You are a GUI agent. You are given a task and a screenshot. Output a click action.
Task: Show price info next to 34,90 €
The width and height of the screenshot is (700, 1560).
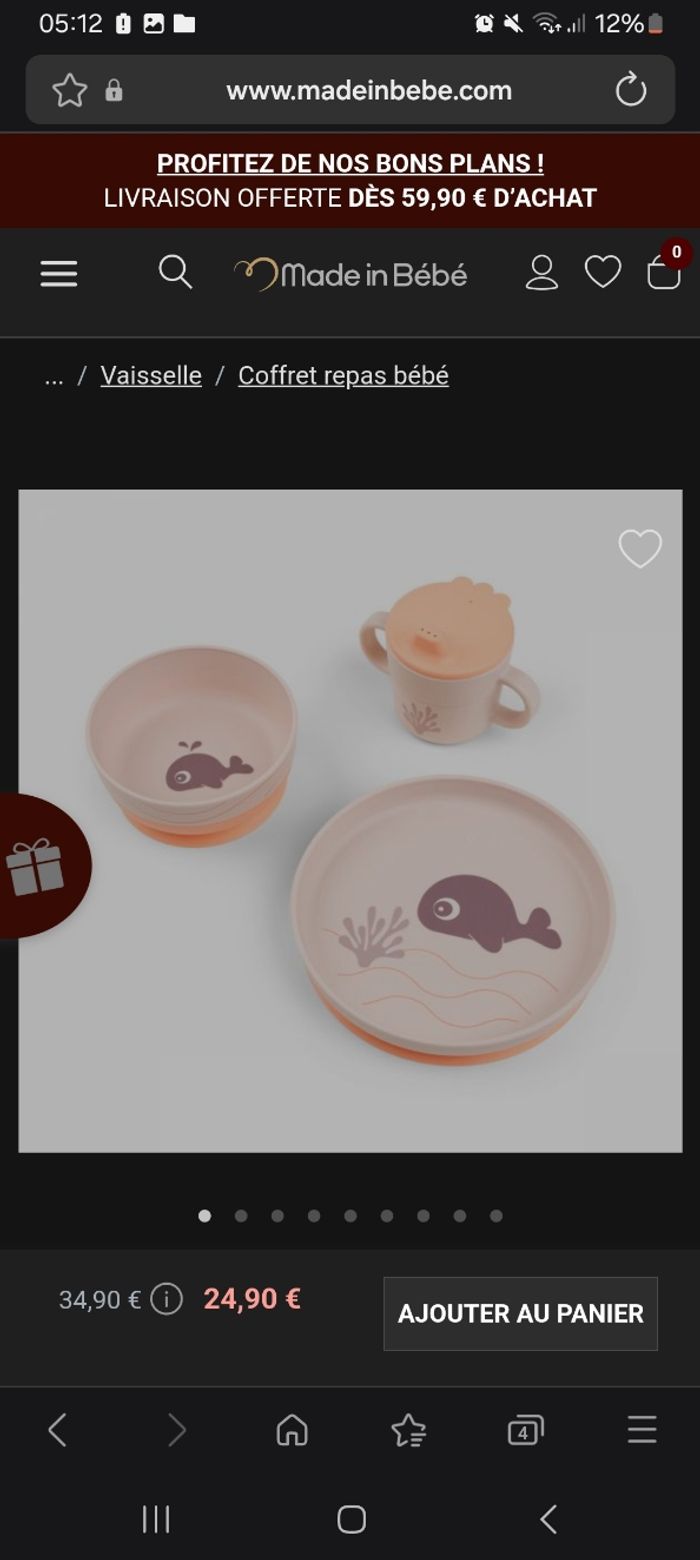(166, 1299)
